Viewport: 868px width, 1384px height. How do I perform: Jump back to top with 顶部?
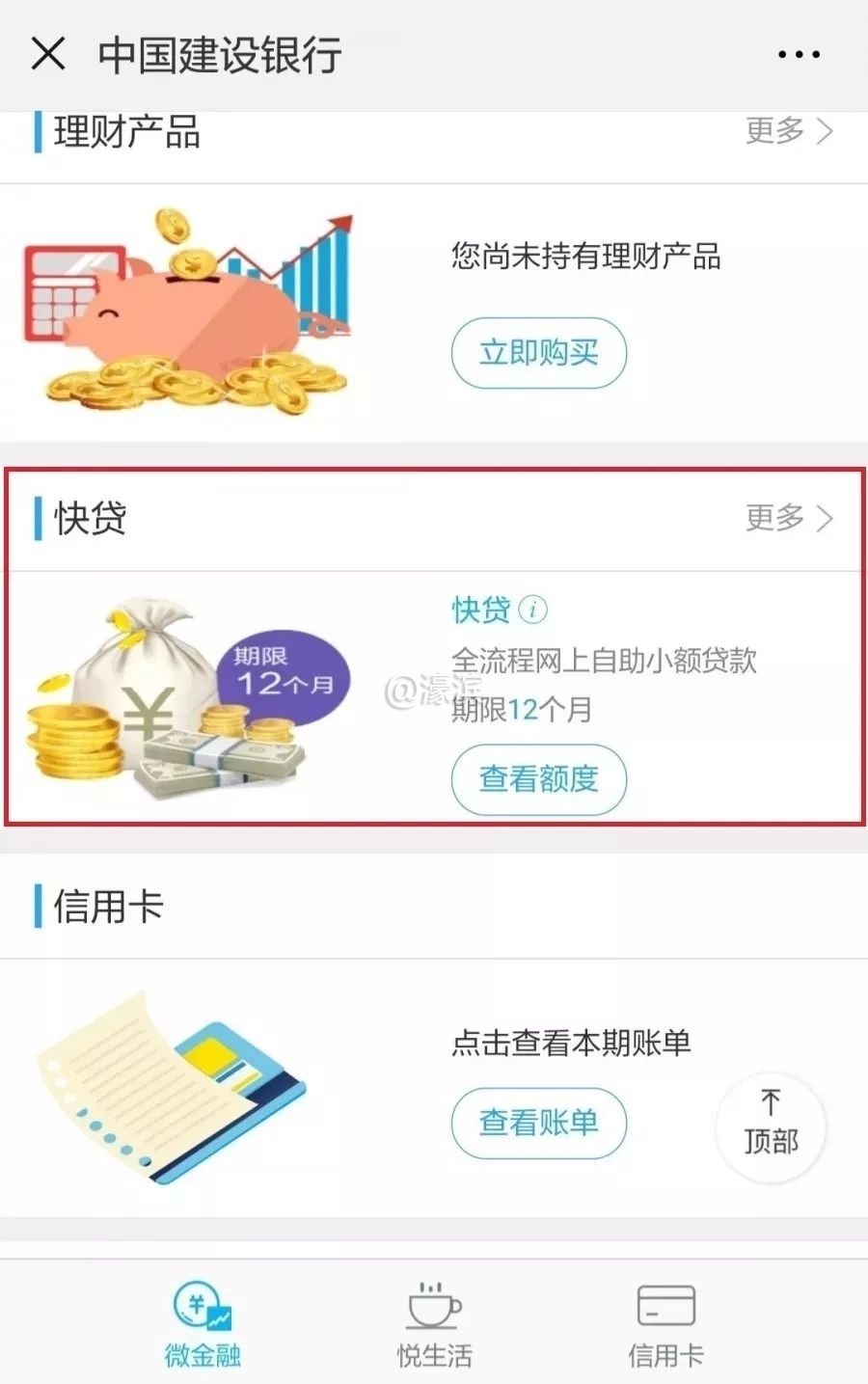(771, 1126)
